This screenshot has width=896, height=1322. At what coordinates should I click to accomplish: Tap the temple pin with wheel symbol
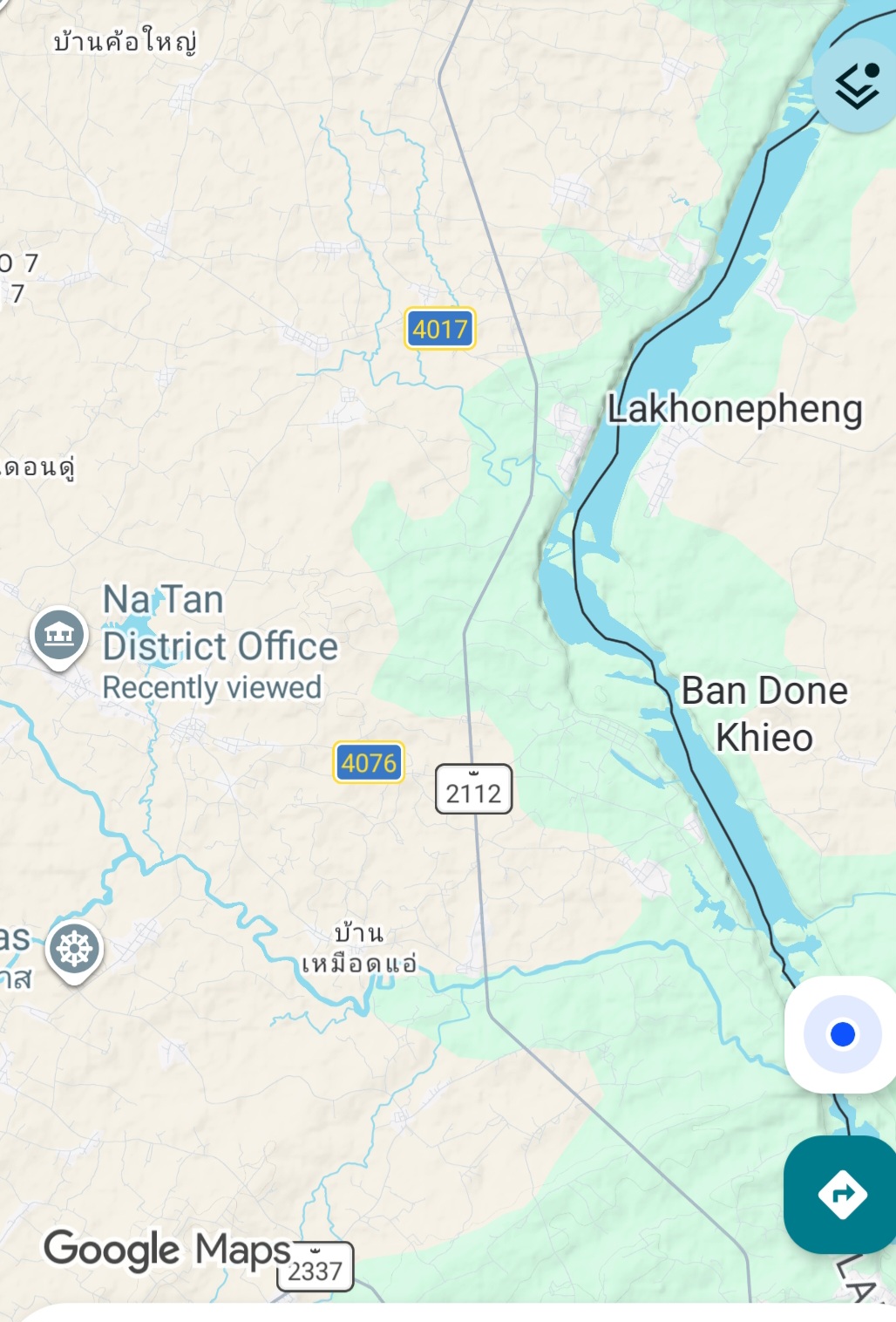click(75, 949)
